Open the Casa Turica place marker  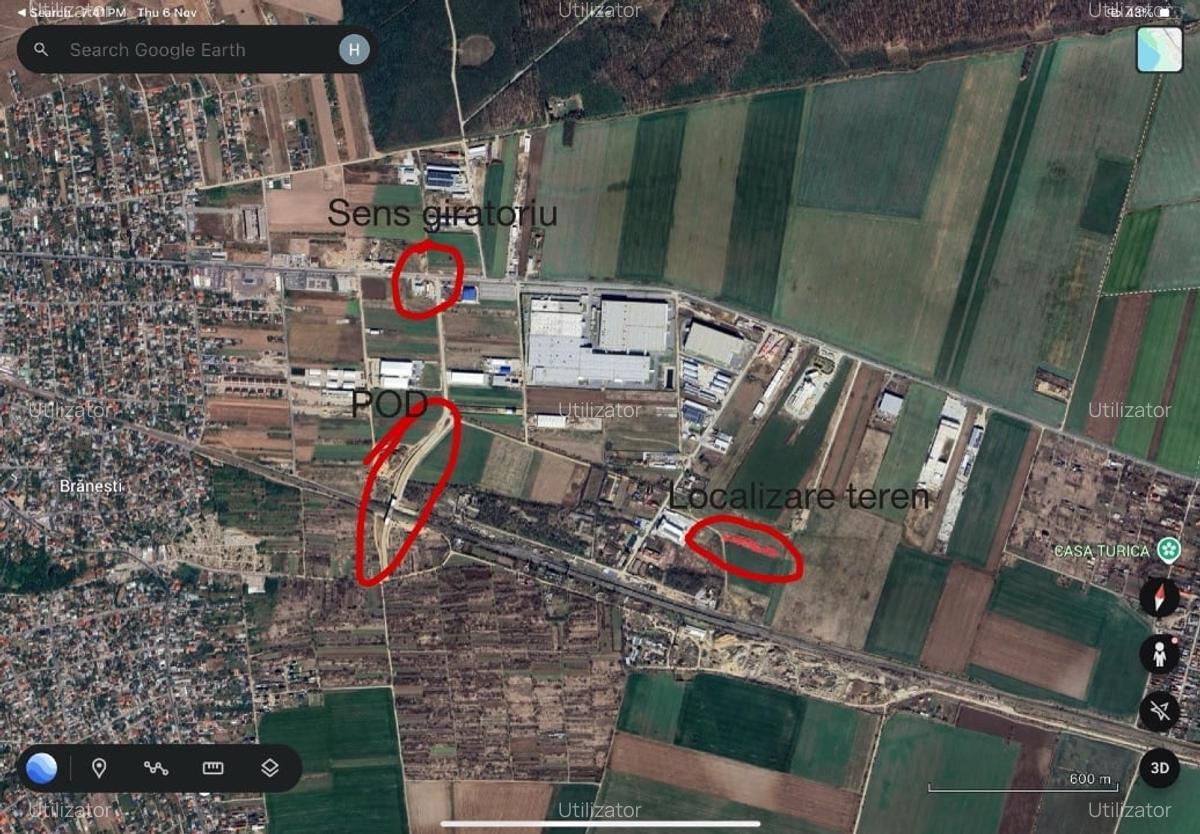pyautogui.click(x=1167, y=549)
